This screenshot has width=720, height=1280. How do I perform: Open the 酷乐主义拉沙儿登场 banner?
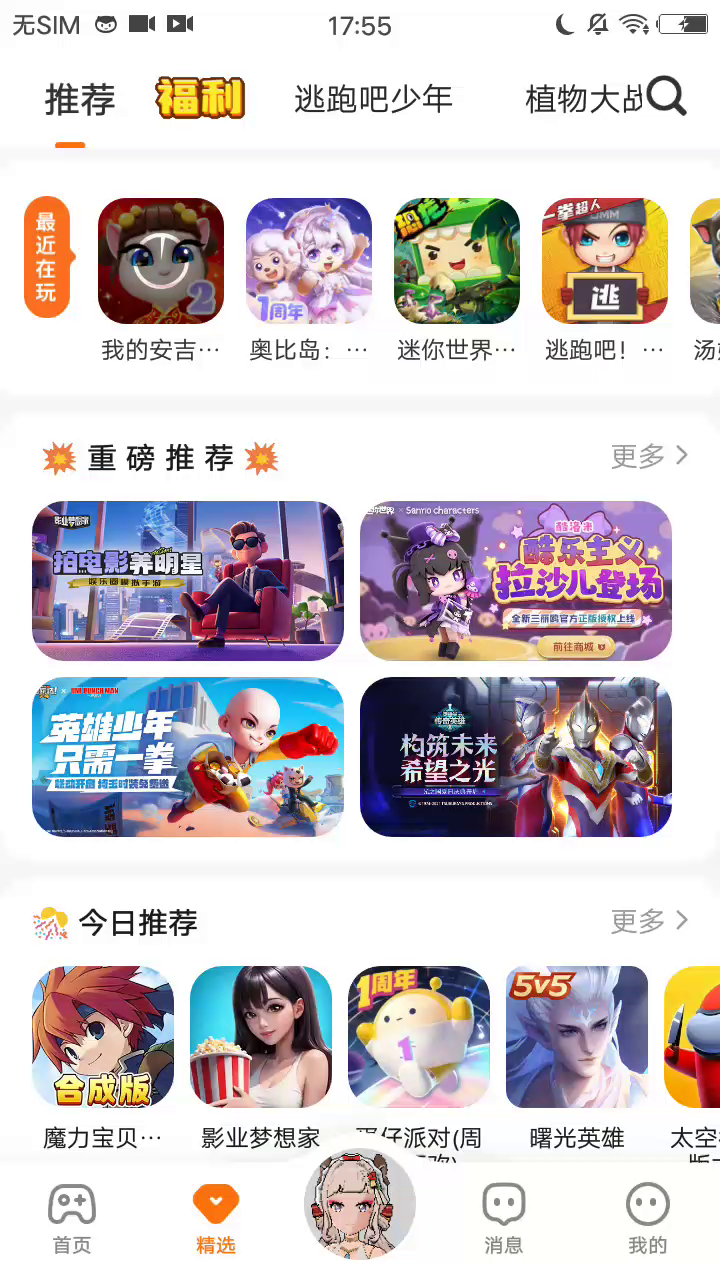(x=516, y=580)
